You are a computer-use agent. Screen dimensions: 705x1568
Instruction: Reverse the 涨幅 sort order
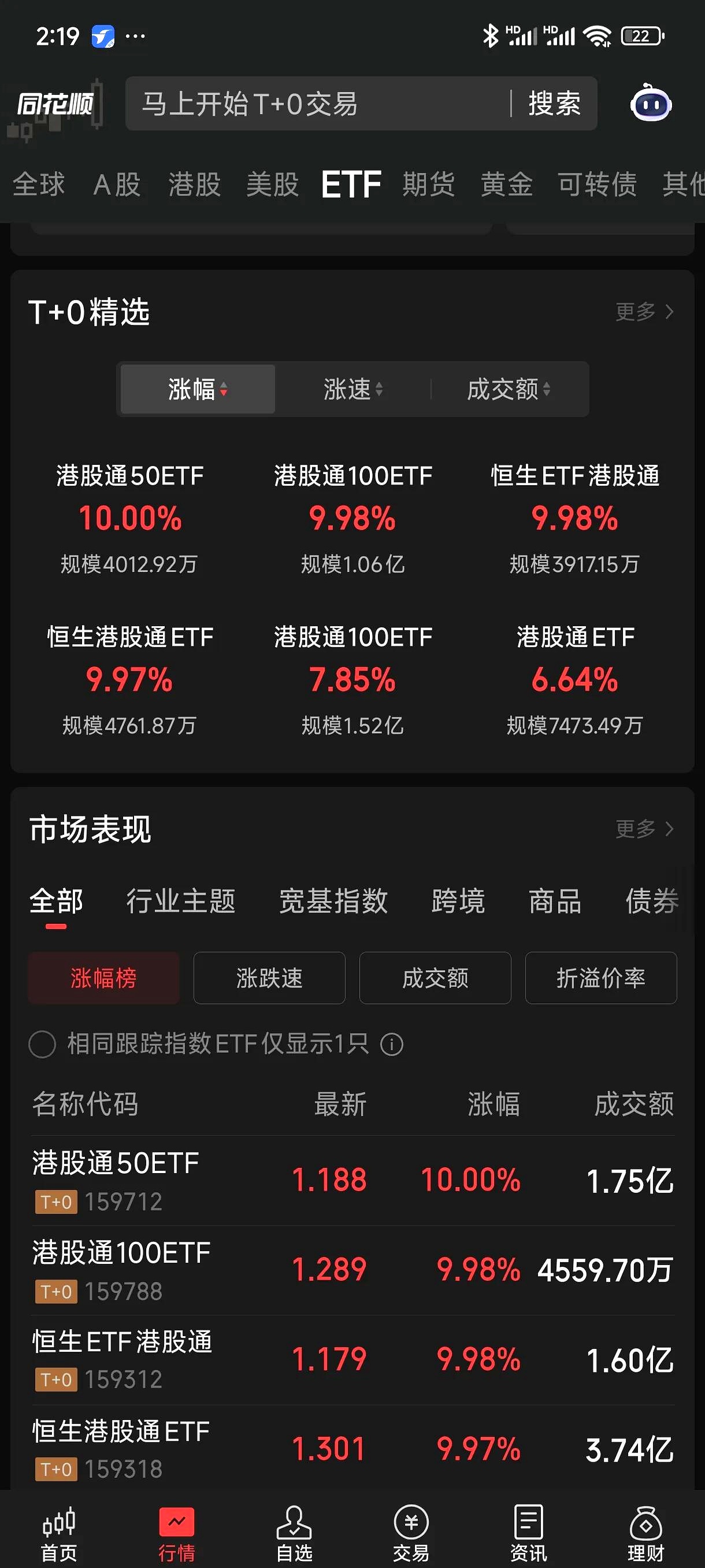point(196,390)
